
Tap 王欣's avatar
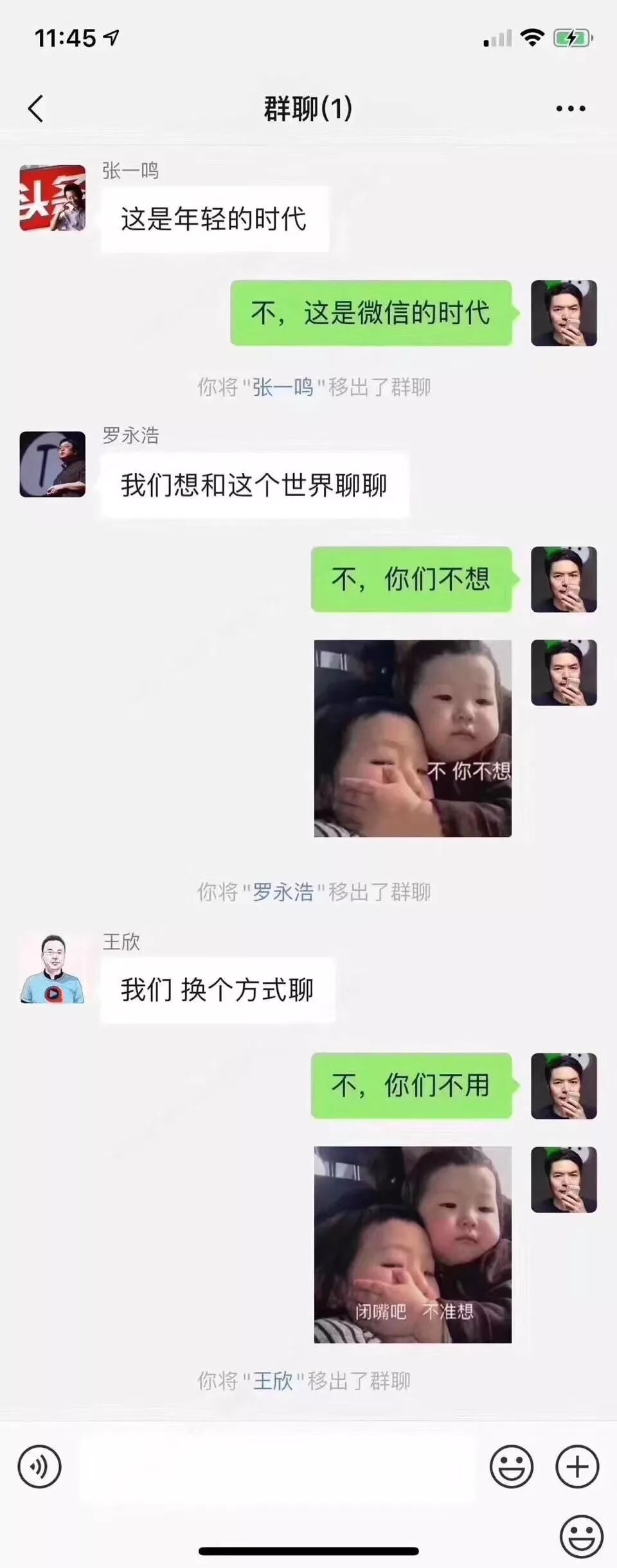pyautogui.click(x=53, y=969)
